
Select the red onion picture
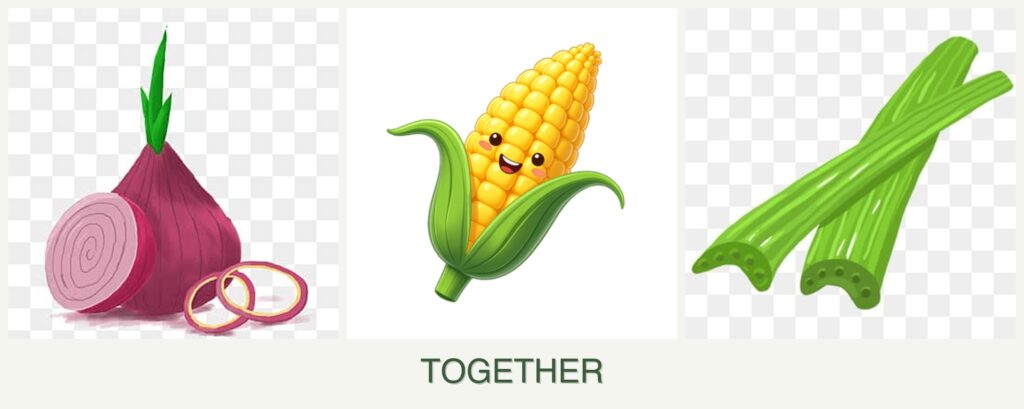[173, 173]
